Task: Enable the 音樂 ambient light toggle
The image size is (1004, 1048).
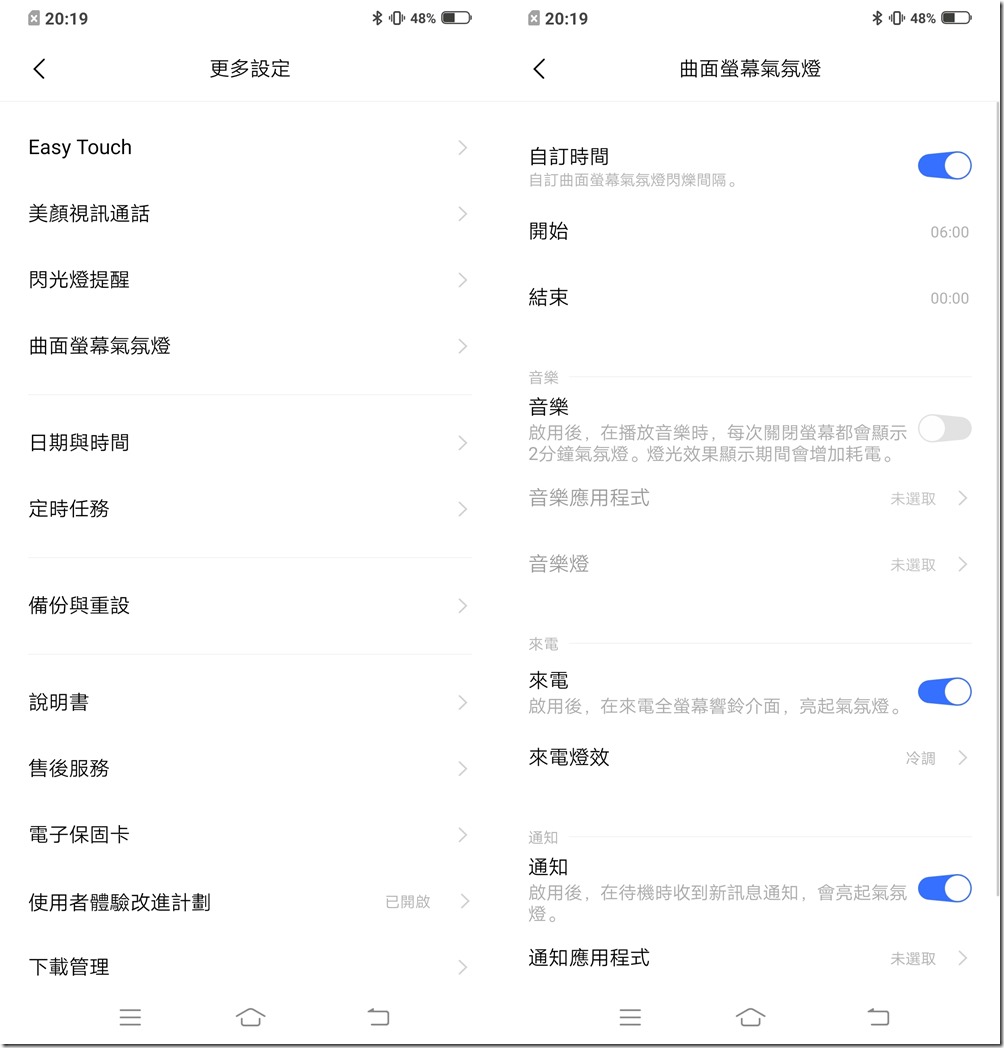Action: coord(944,429)
